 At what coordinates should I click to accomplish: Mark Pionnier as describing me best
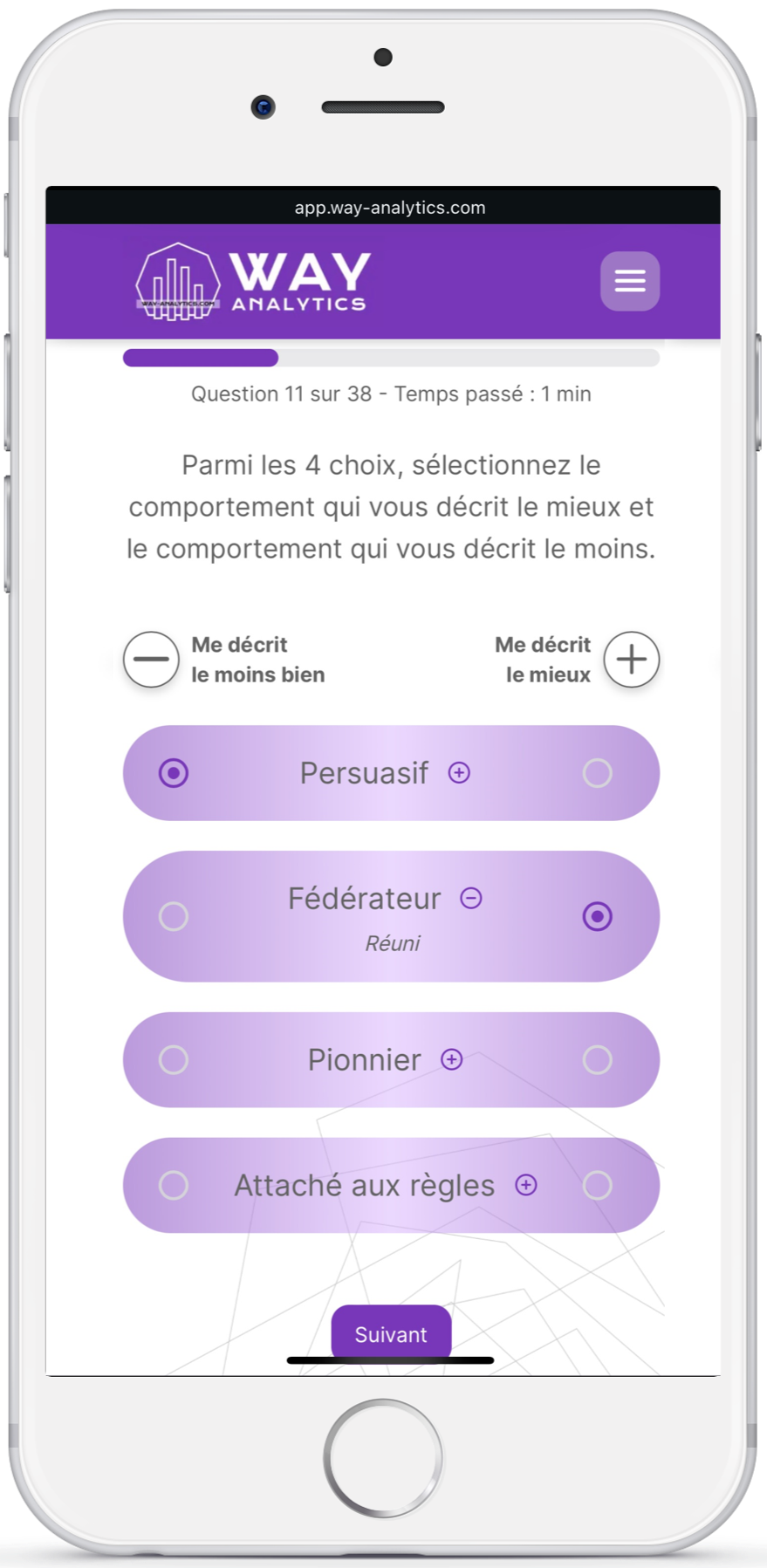click(597, 1059)
